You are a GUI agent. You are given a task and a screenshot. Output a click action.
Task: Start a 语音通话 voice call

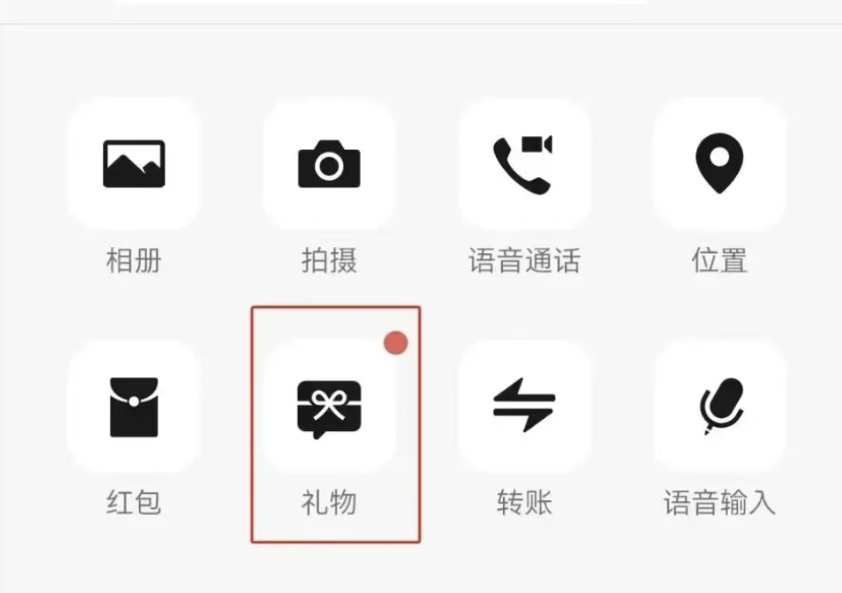pyautogui.click(x=523, y=165)
